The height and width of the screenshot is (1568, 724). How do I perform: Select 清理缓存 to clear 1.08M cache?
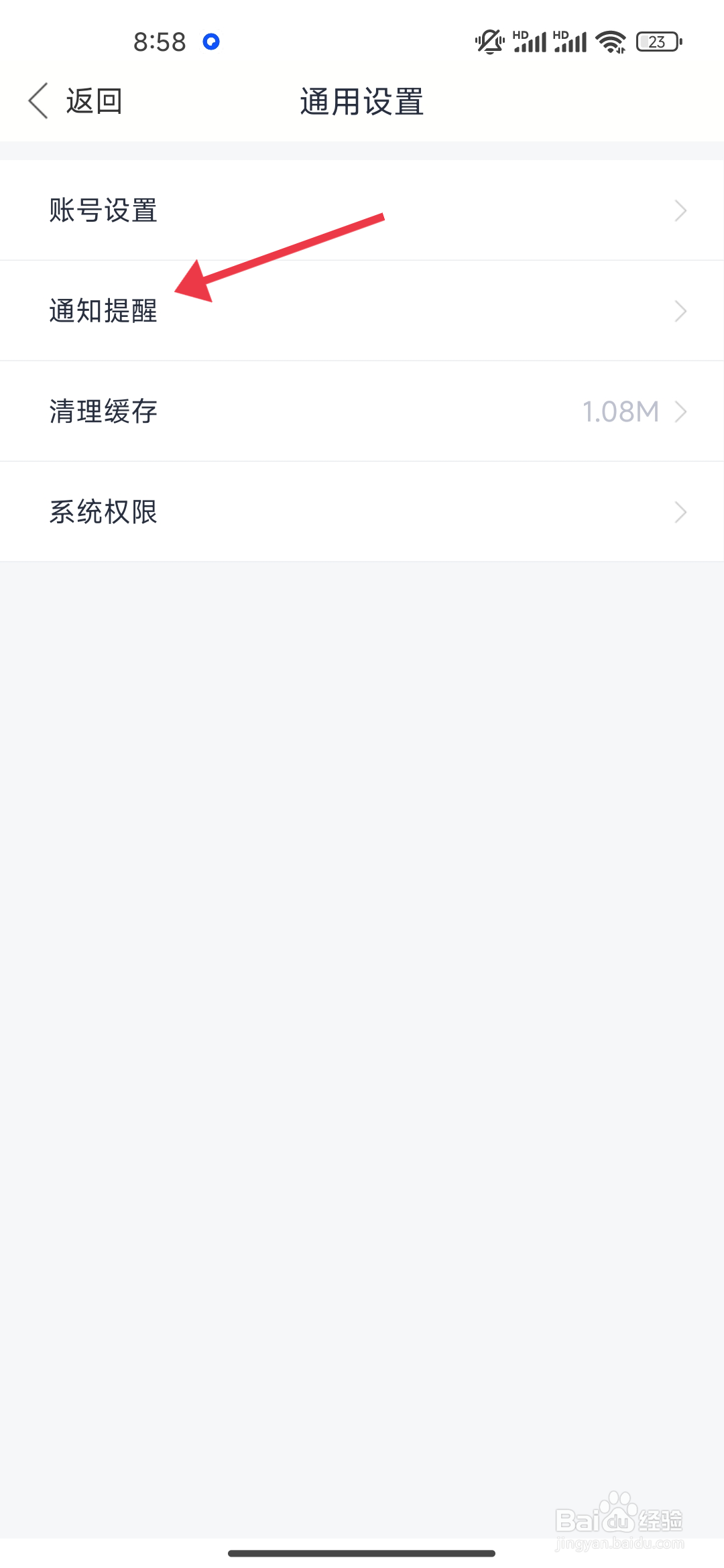tap(362, 411)
